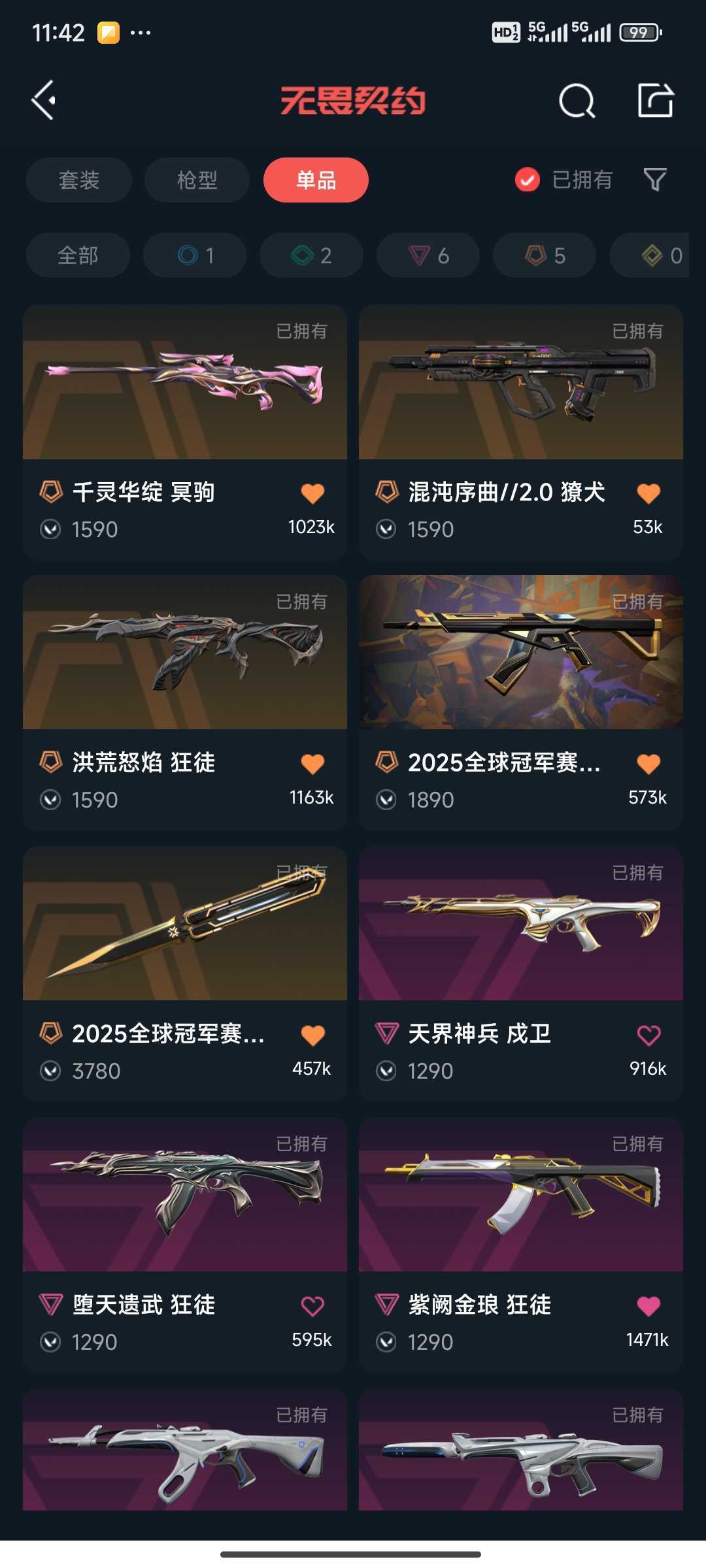Tap the currency icon beside 1590 price
The image size is (706, 1568).
(x=50, y=529)
